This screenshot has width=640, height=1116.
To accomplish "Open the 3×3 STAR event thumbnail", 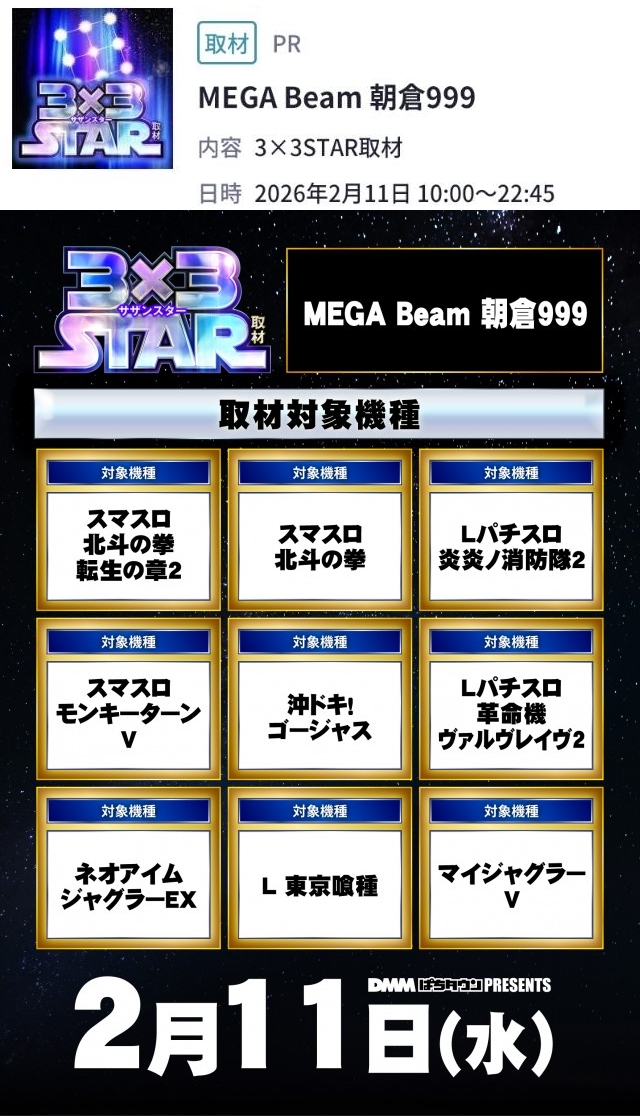I will pos(92,88).
